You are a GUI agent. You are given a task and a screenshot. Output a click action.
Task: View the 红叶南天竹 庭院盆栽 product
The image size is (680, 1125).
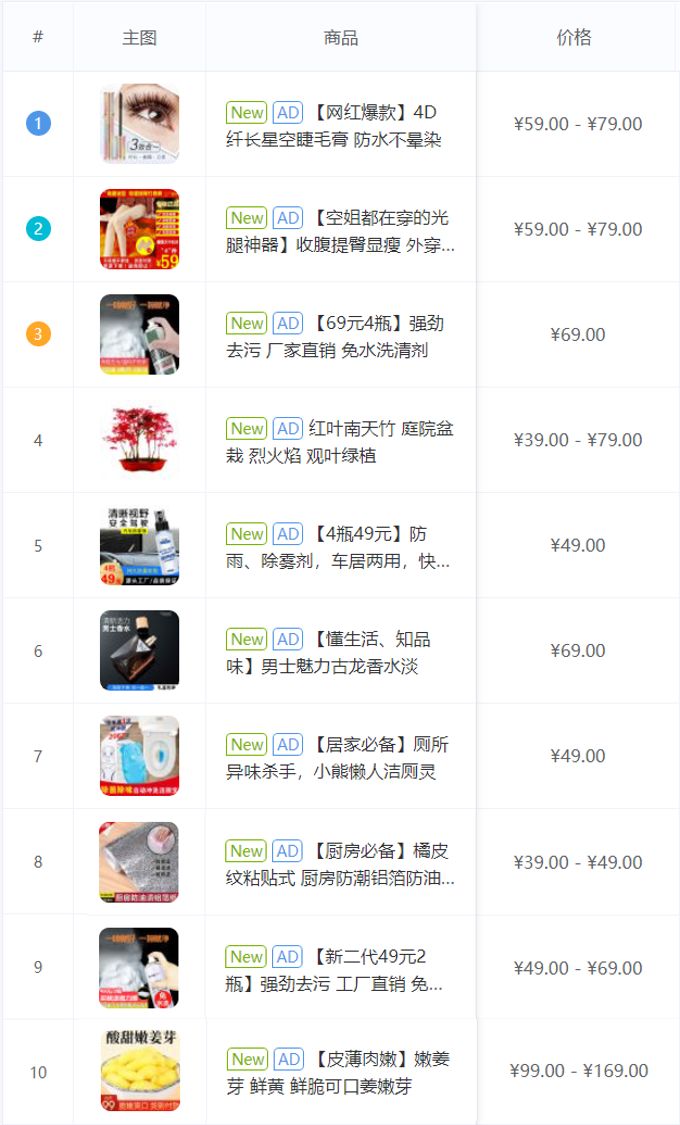click(340, 441)
